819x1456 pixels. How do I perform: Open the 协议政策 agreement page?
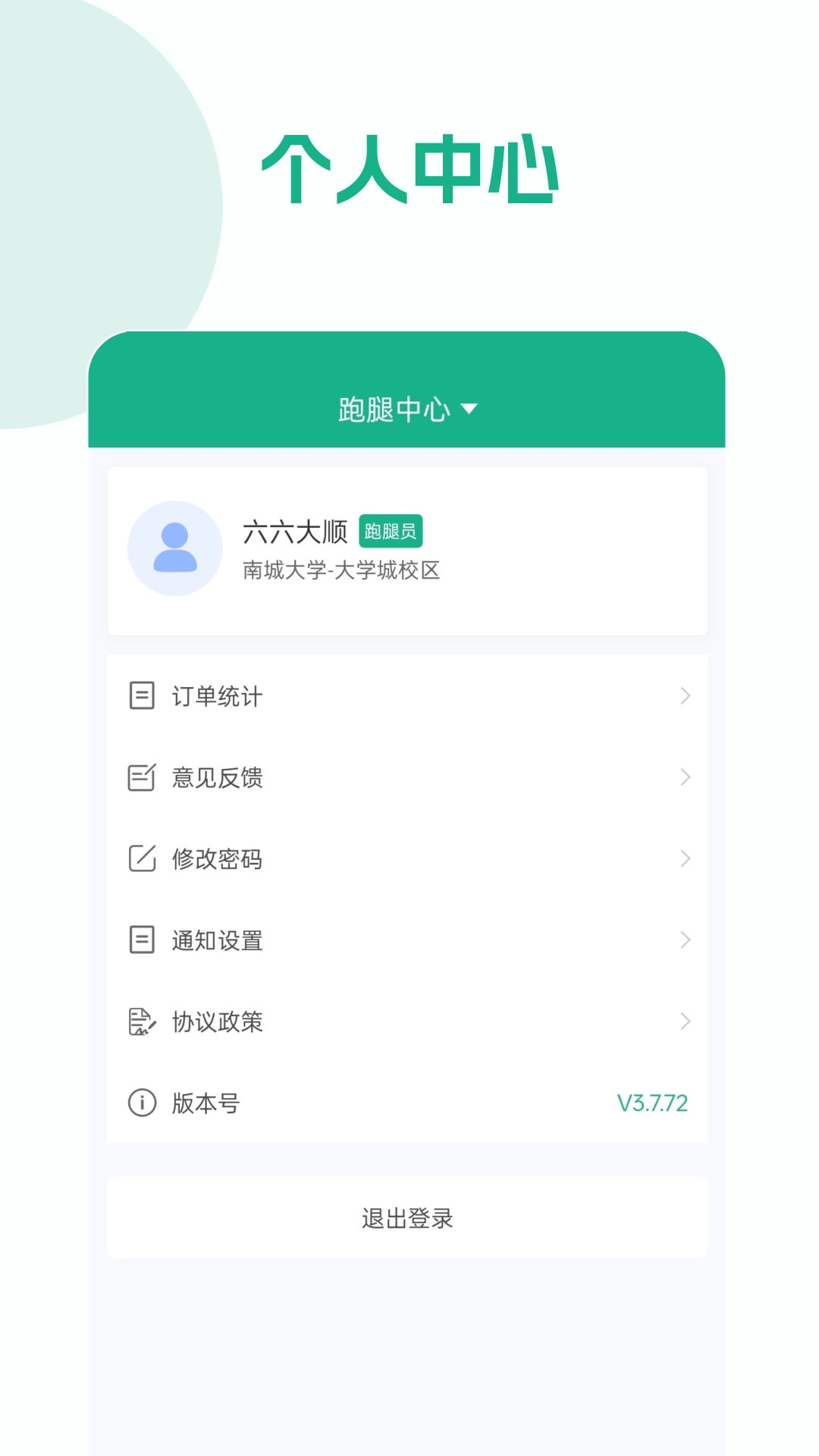(217, 1021)
